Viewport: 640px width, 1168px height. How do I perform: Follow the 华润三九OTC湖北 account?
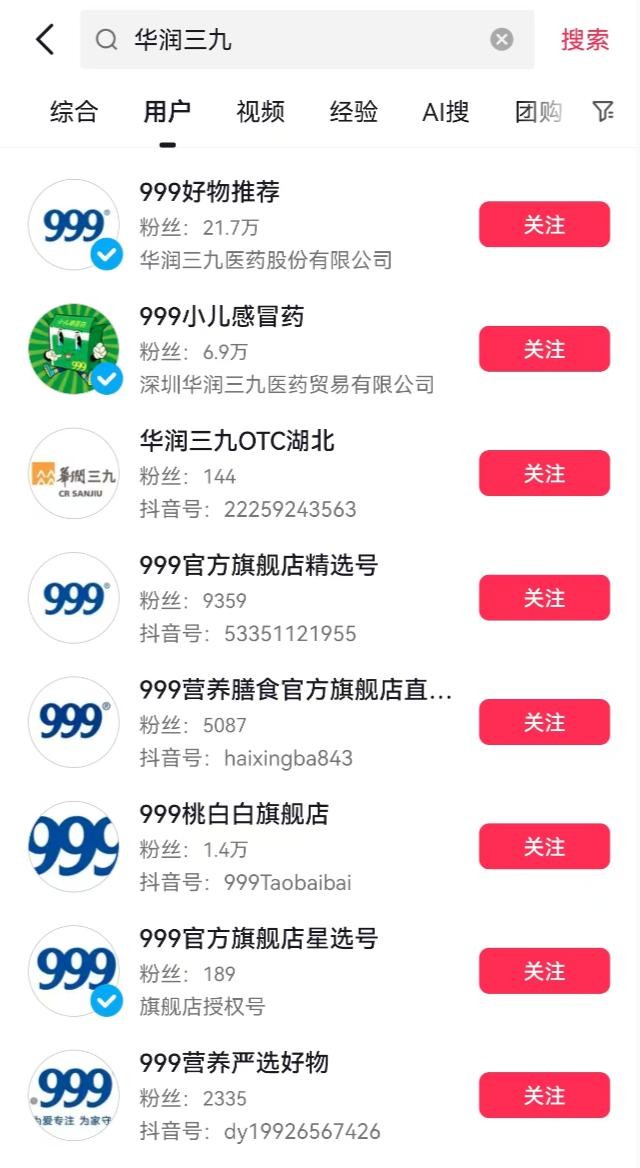click(544, 473)
